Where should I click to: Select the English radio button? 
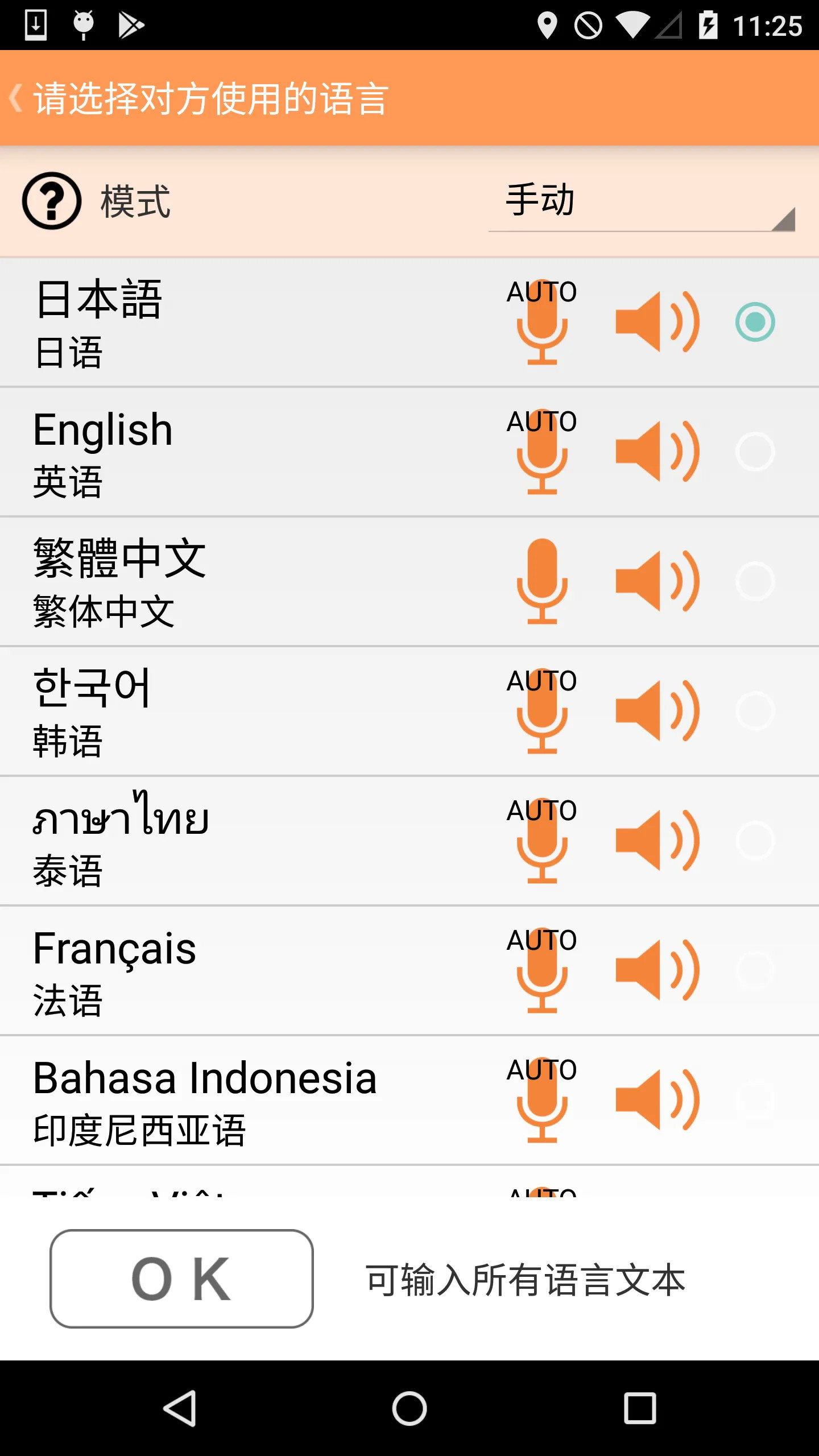click(x=755, y=452)
